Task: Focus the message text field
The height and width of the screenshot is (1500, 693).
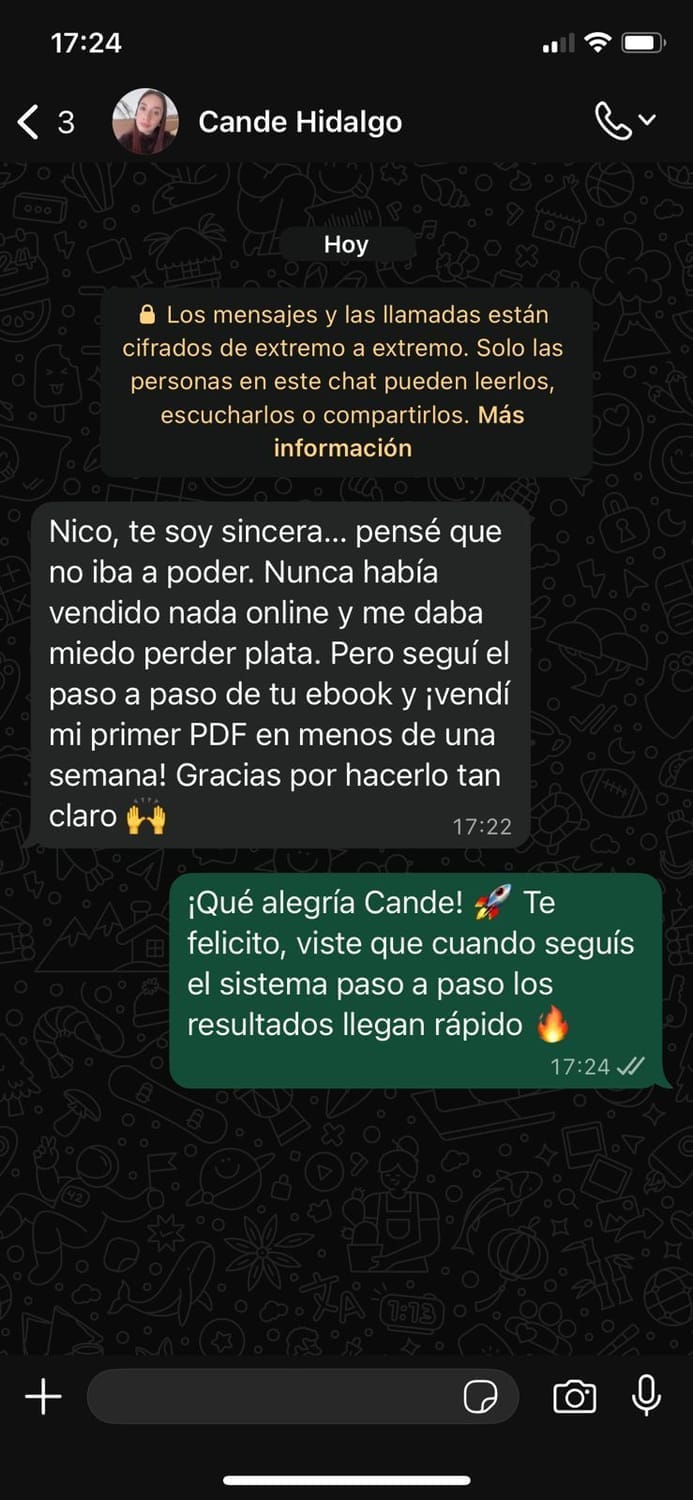Action: point(270,1396)
